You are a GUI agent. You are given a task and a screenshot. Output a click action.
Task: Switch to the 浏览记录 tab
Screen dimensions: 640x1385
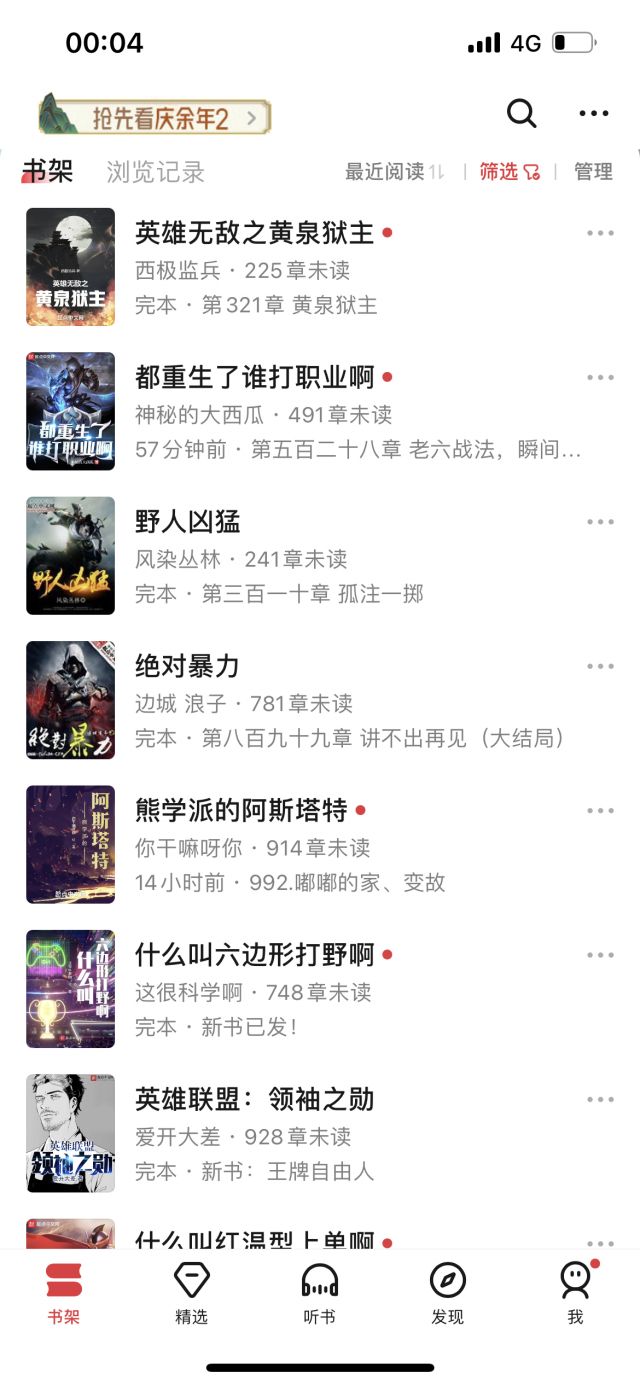pos(155,172)
